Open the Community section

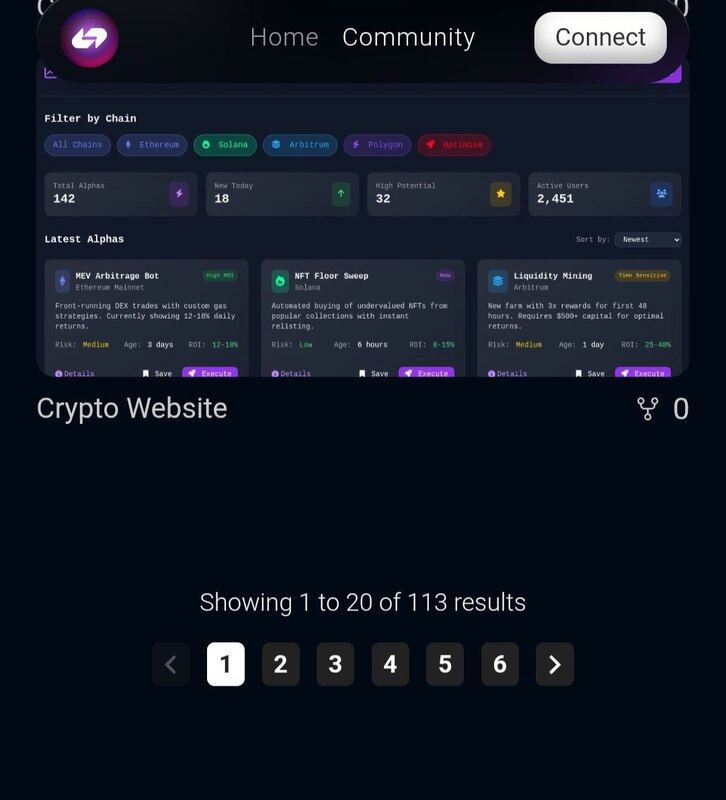[x=408, y=38]
